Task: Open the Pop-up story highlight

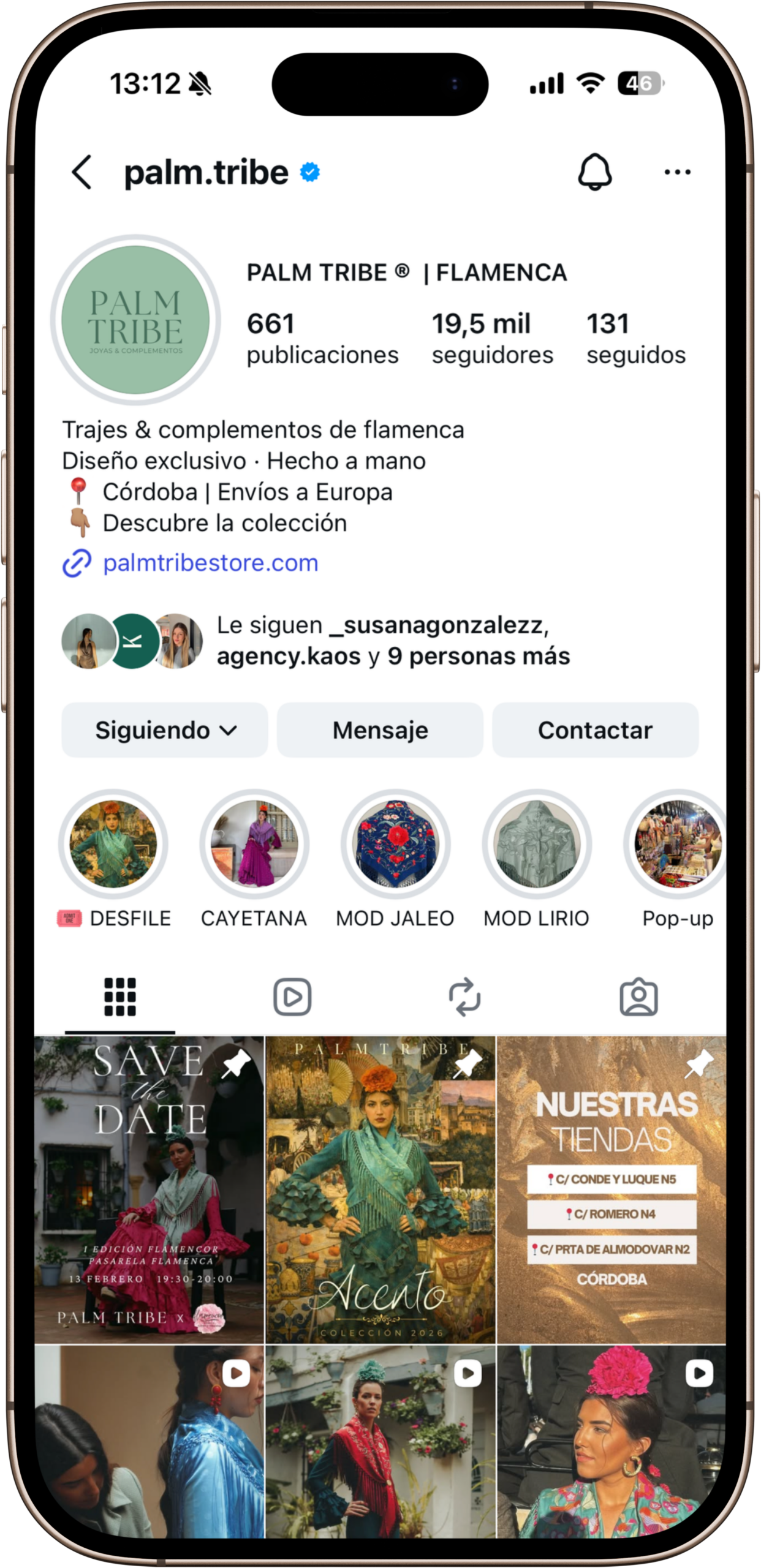Action: [677, 844]
